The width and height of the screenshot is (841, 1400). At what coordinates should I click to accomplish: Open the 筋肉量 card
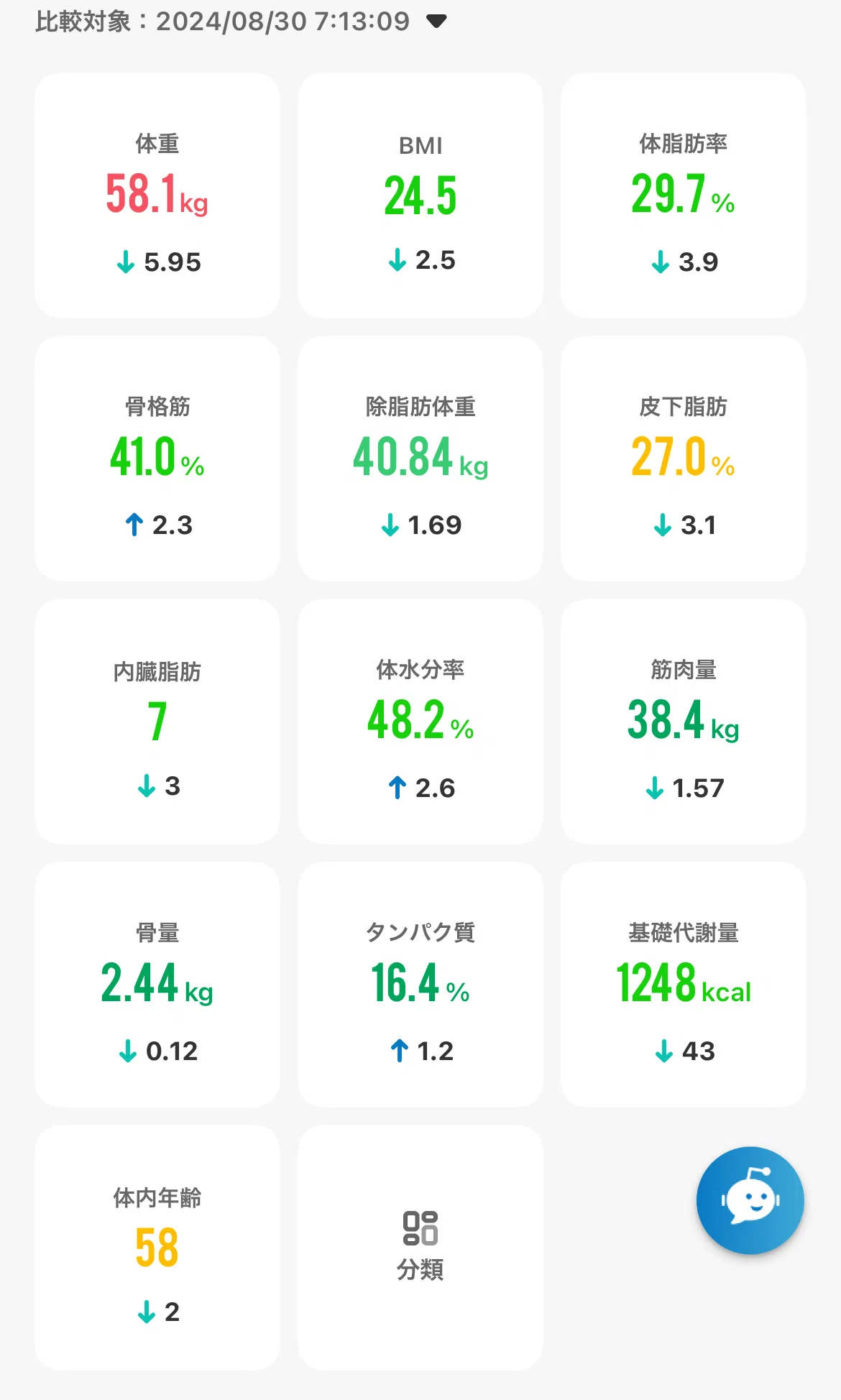pos(684,722)
